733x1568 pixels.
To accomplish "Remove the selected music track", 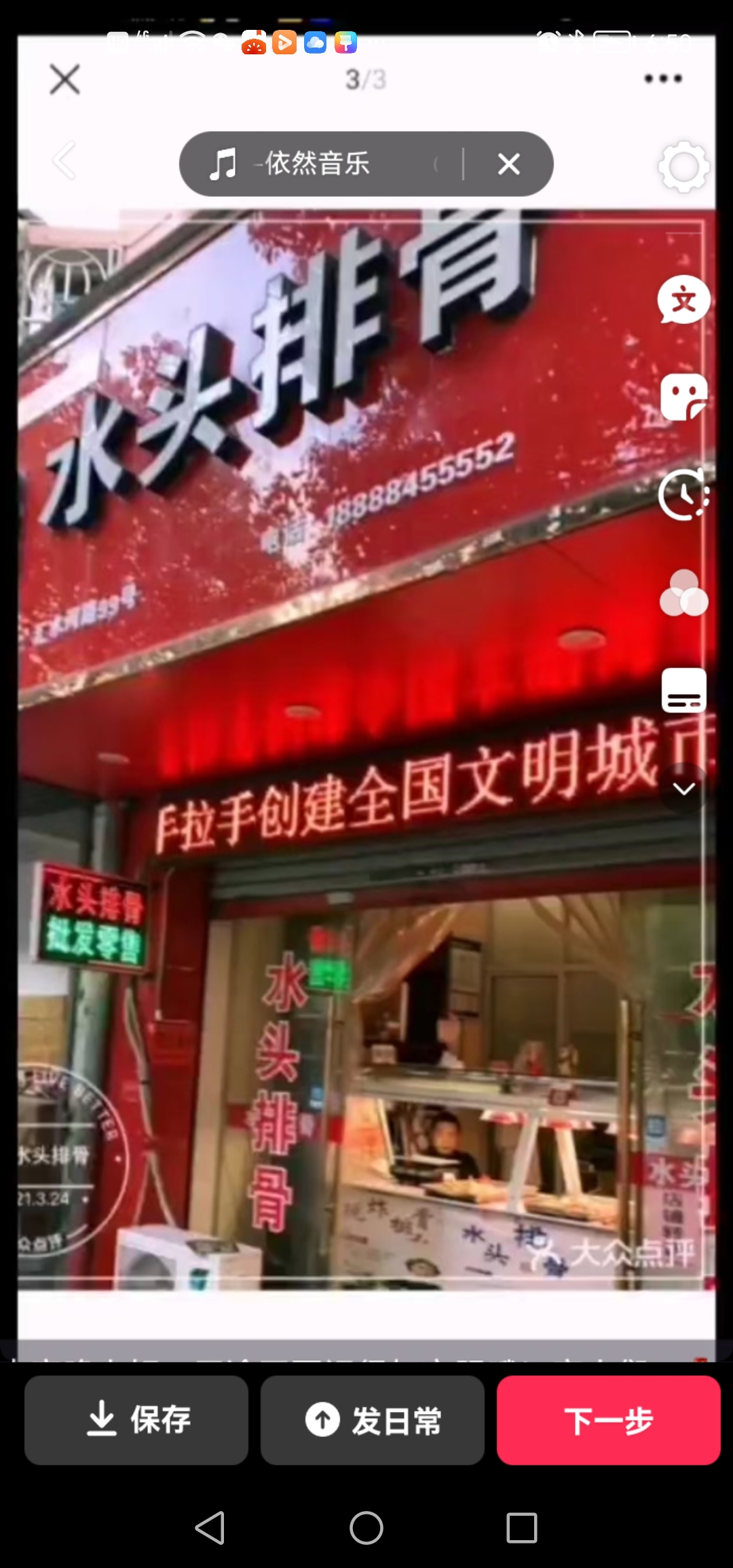I will (509, 164).
